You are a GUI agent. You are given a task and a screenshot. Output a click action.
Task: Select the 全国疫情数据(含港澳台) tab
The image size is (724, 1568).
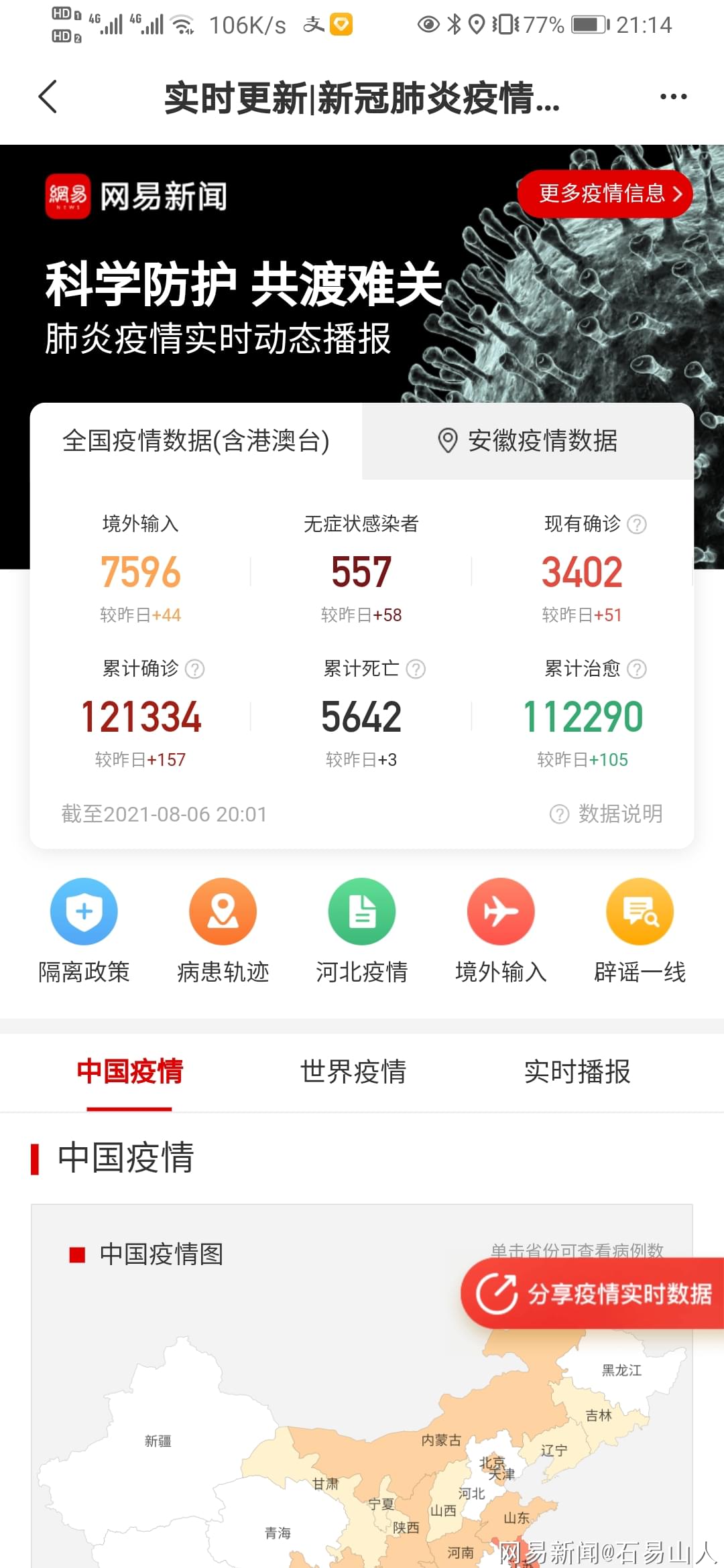pyautogui.click(x=196, y=441)
